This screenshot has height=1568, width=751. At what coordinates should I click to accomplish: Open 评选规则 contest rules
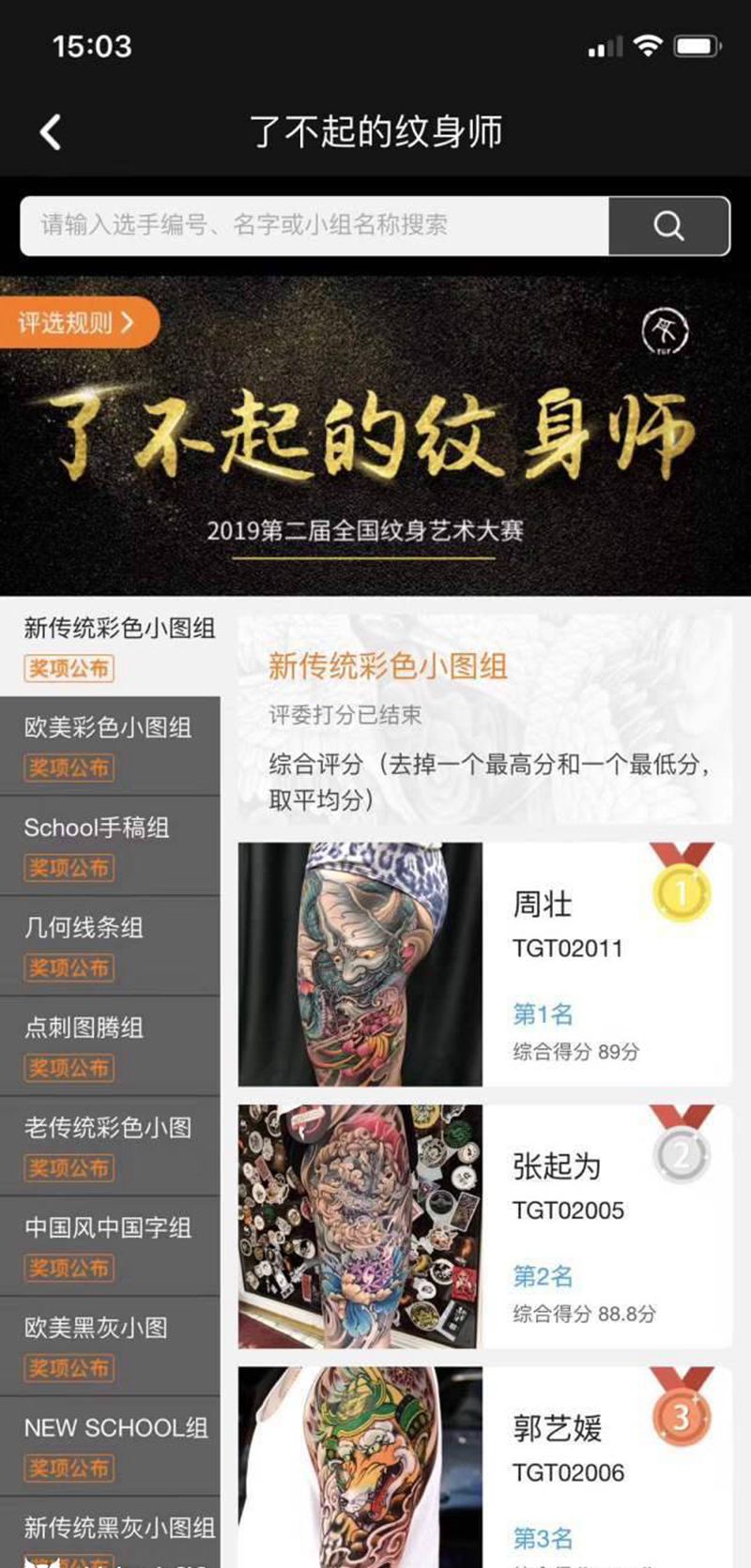point(79,323)
